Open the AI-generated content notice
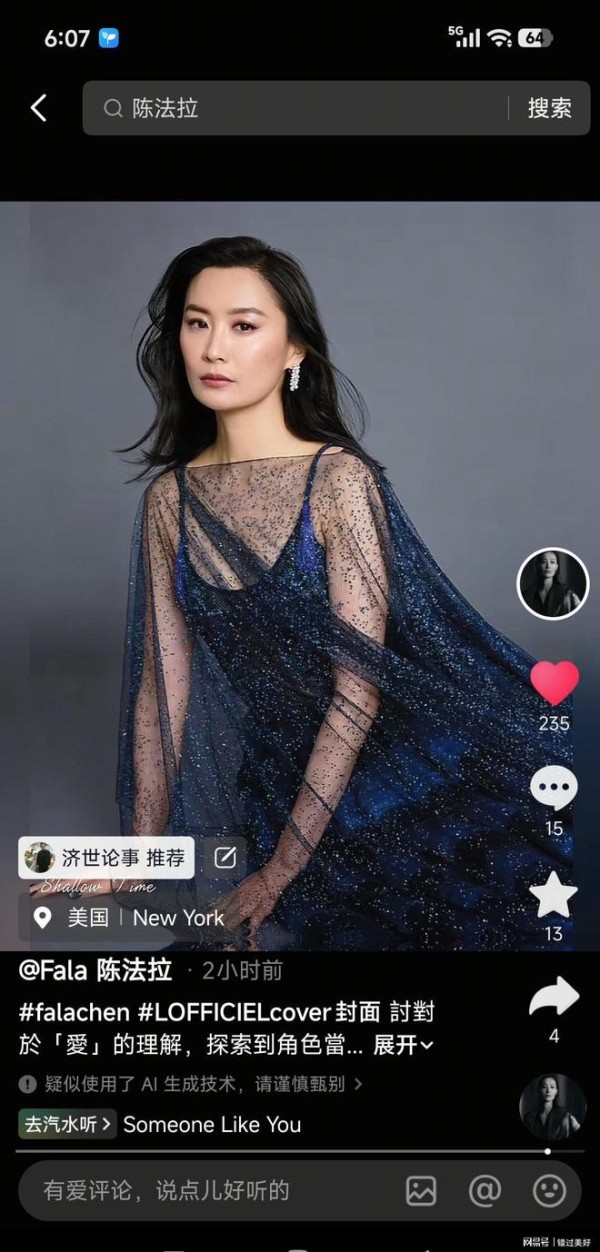Viewport: 600px width, 1252px height. pos(190,1084)
